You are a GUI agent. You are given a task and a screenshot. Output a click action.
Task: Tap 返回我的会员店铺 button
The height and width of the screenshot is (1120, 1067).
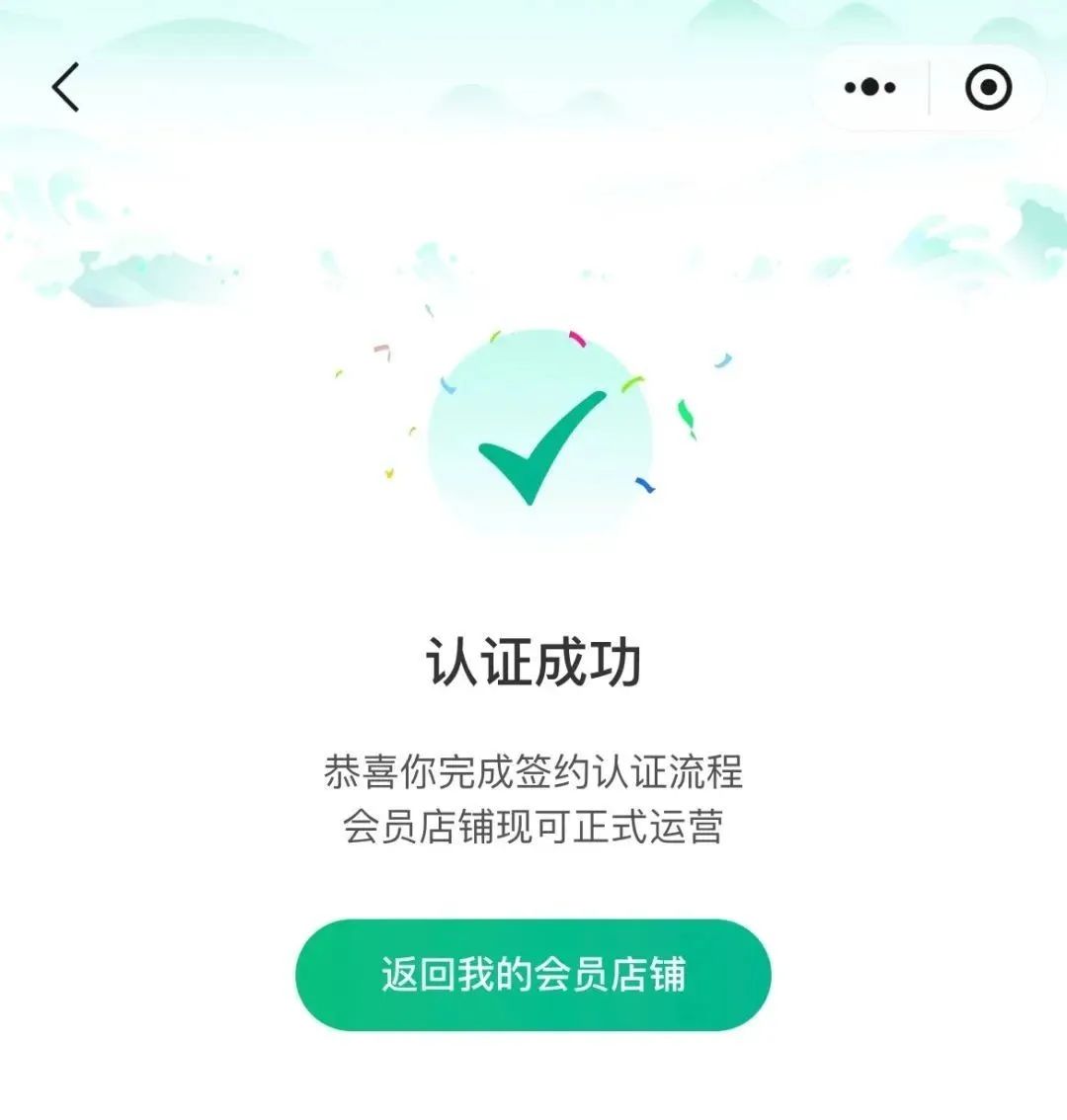coord(533,975)
